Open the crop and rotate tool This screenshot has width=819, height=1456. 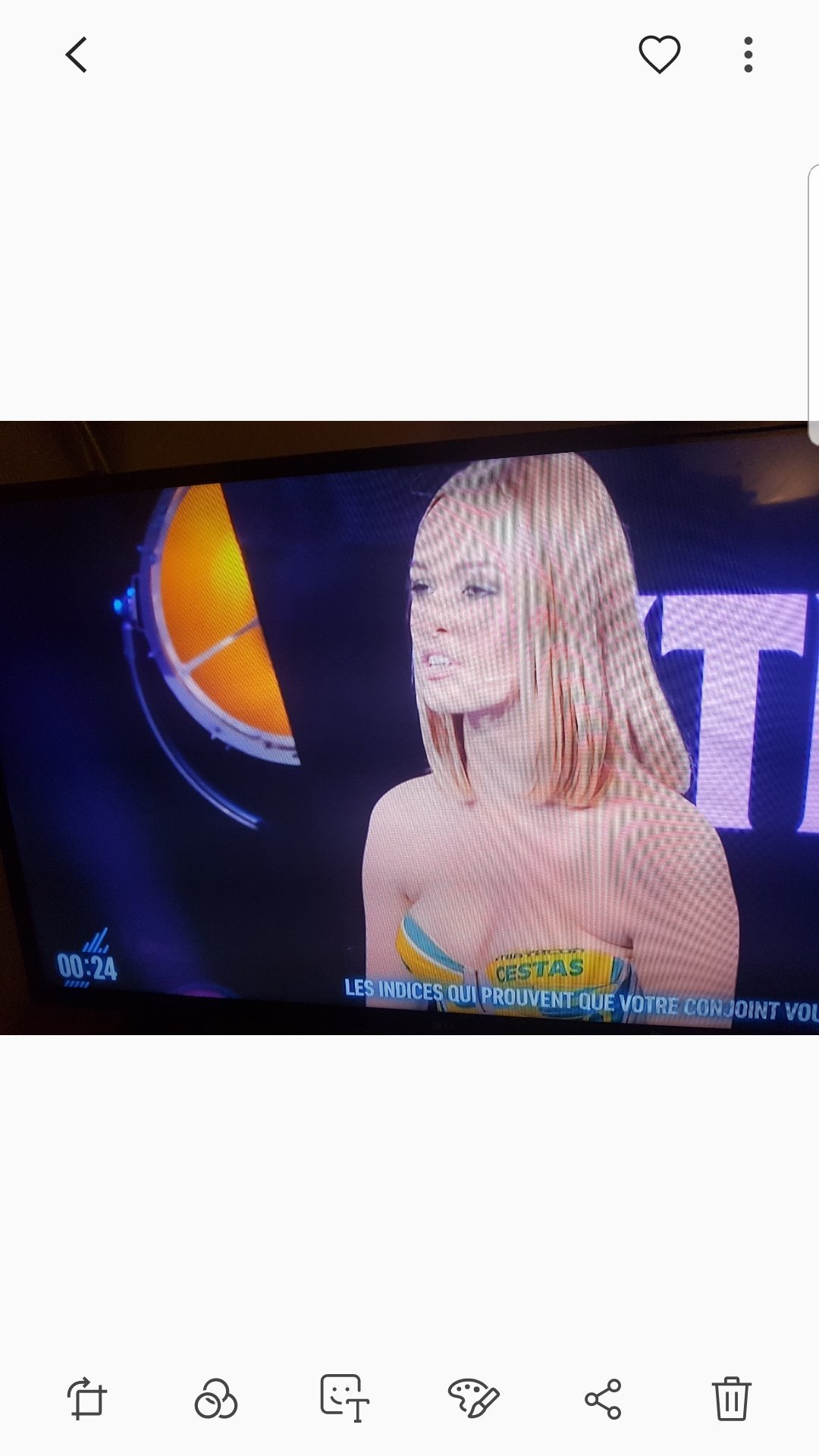click(86, 1398)
